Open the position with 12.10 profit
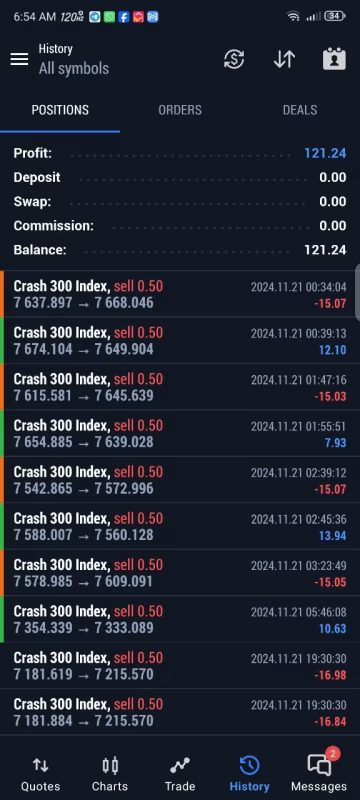Image resolution: width=360 pixels, height=800 pixels. pyautogui.click(x=180, y=341)
